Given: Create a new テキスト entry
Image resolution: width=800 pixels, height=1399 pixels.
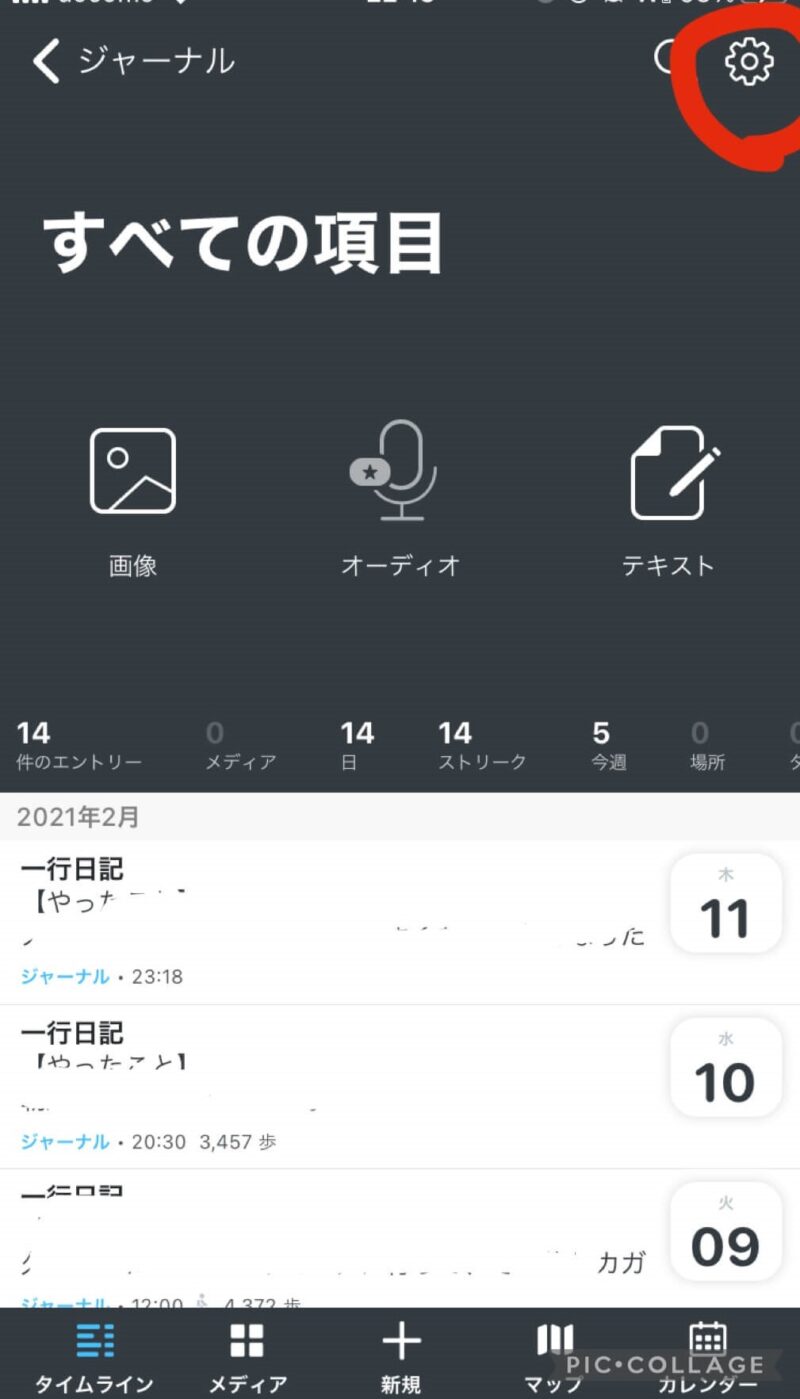Looking at the screenshot, I should (x=669, y=502).
